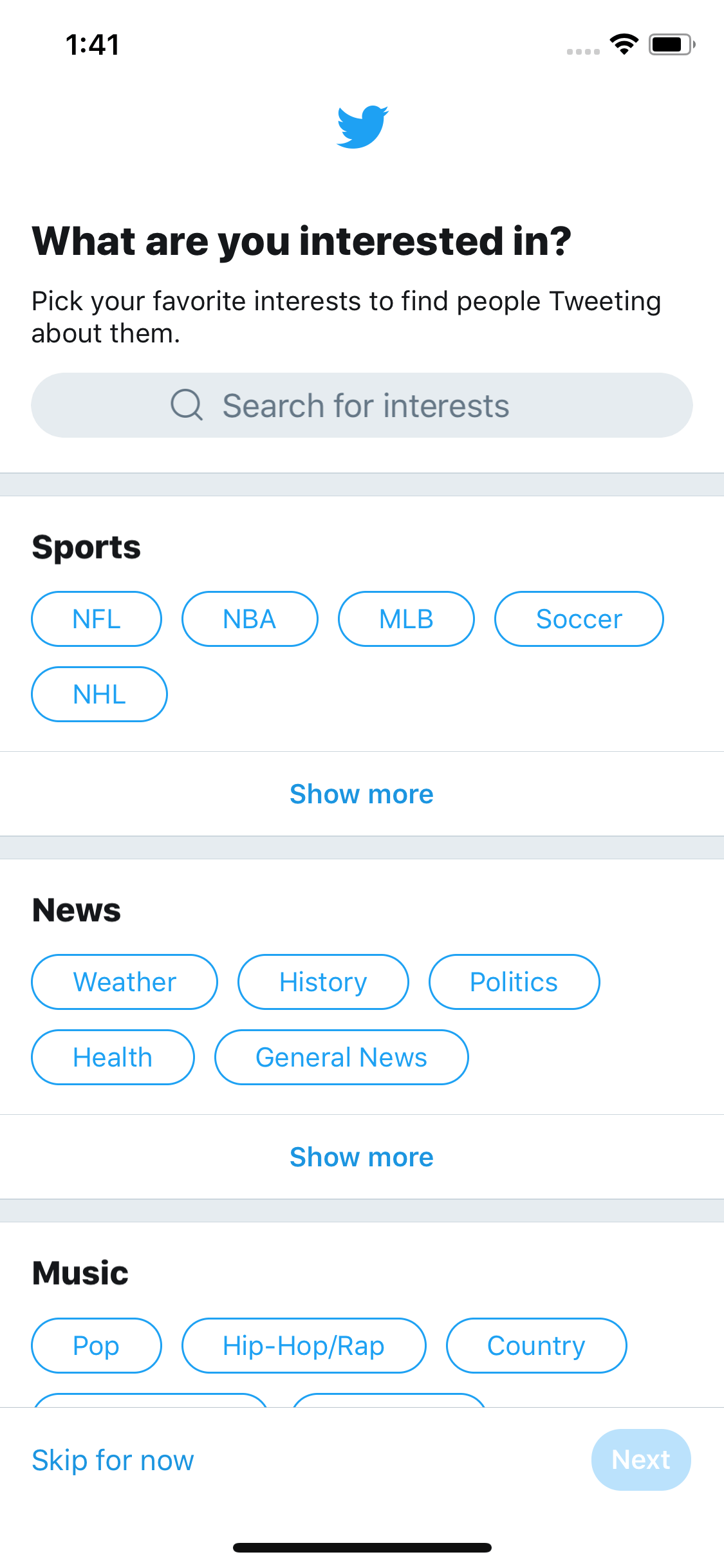Image resolution: width=724 pixels, height=1568 pixels.
Task: Tap the Next button
Action: [641, 1460]
